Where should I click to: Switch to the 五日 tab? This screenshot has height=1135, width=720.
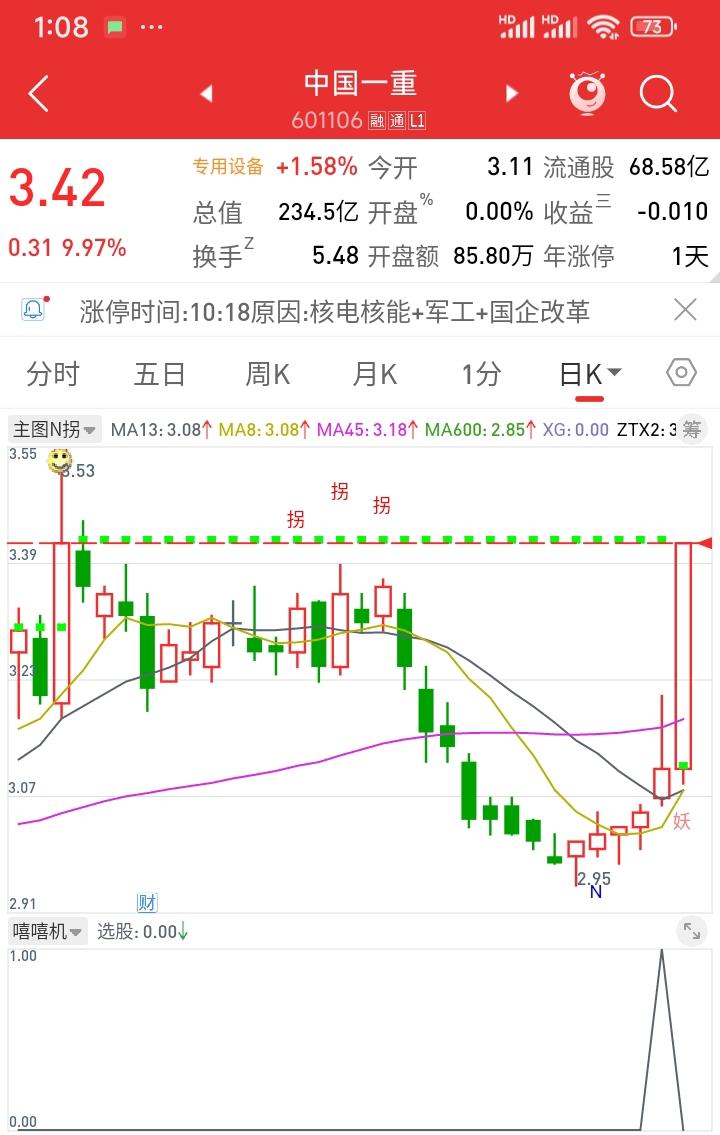161,372
